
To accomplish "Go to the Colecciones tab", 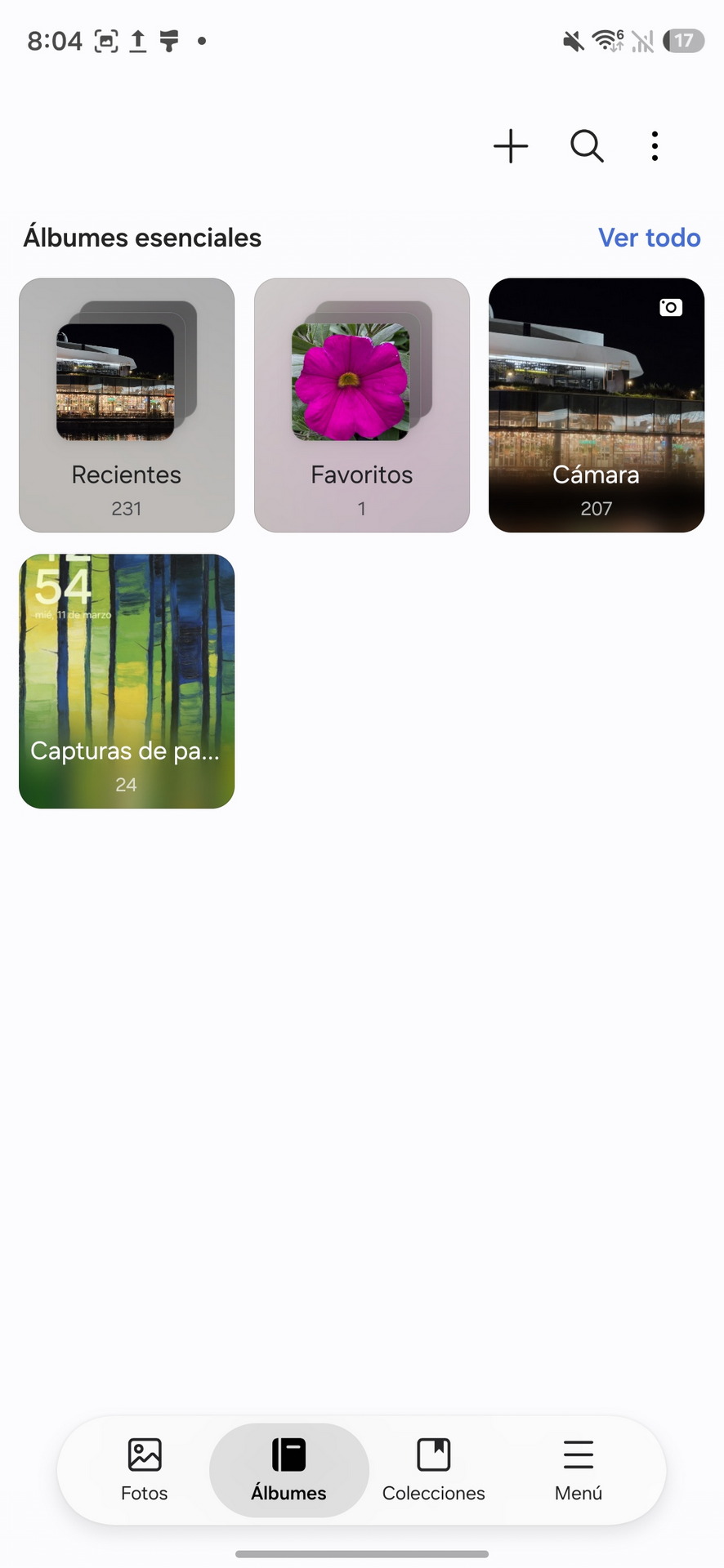I will click(x=434, y=1470).
